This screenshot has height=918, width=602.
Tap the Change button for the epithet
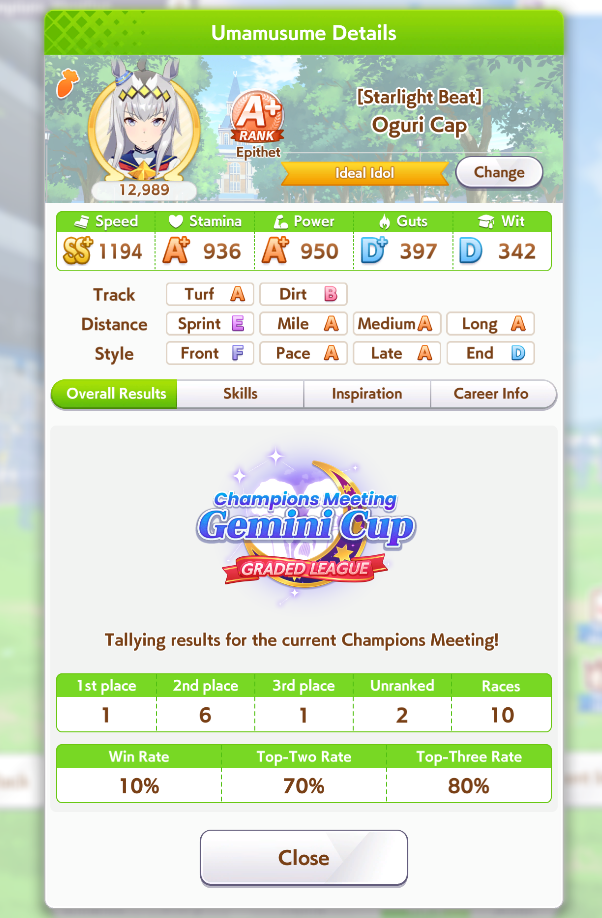coord(499,172)
